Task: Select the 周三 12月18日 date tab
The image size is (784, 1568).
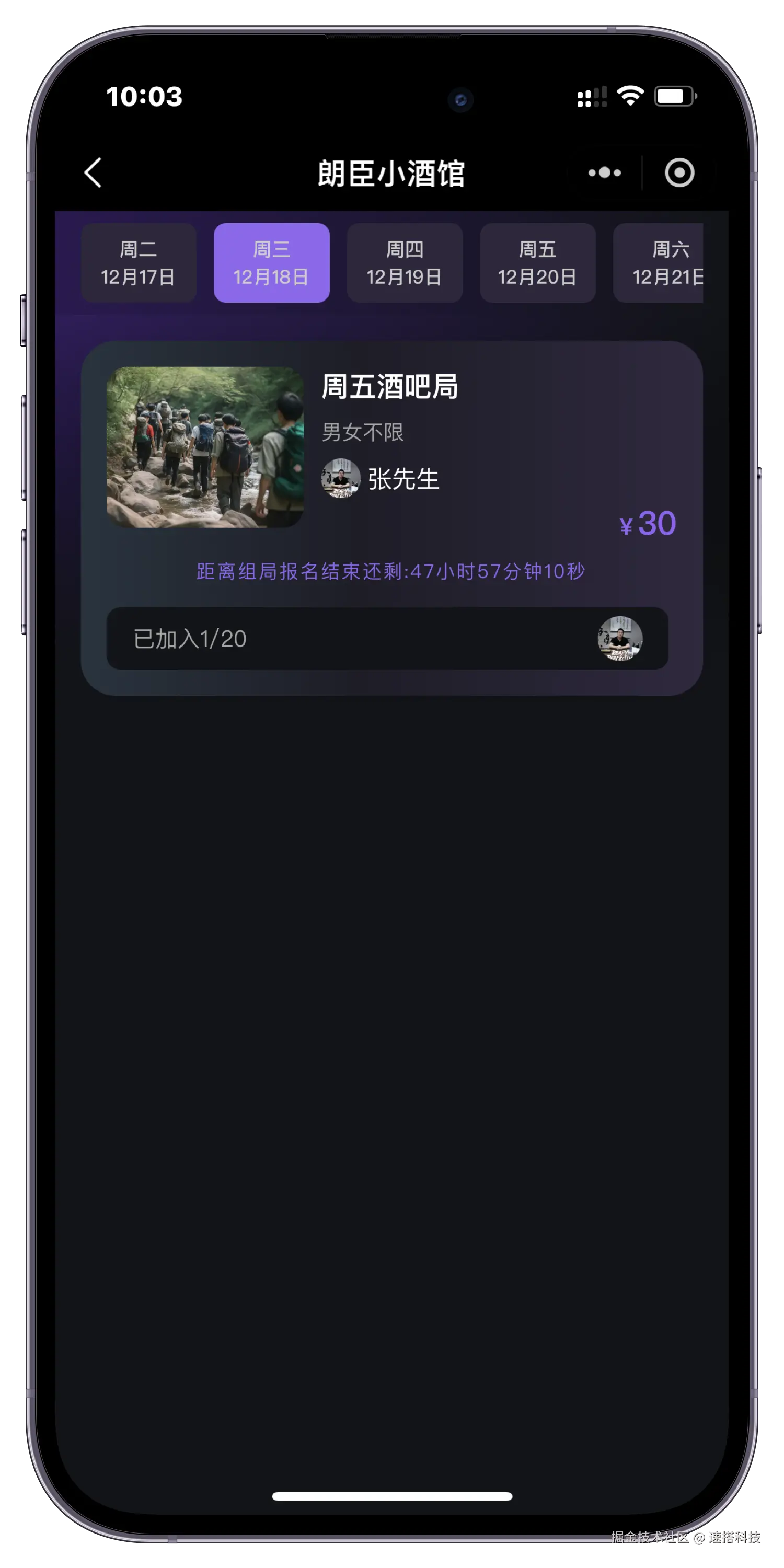Action: tap(271, 263)
